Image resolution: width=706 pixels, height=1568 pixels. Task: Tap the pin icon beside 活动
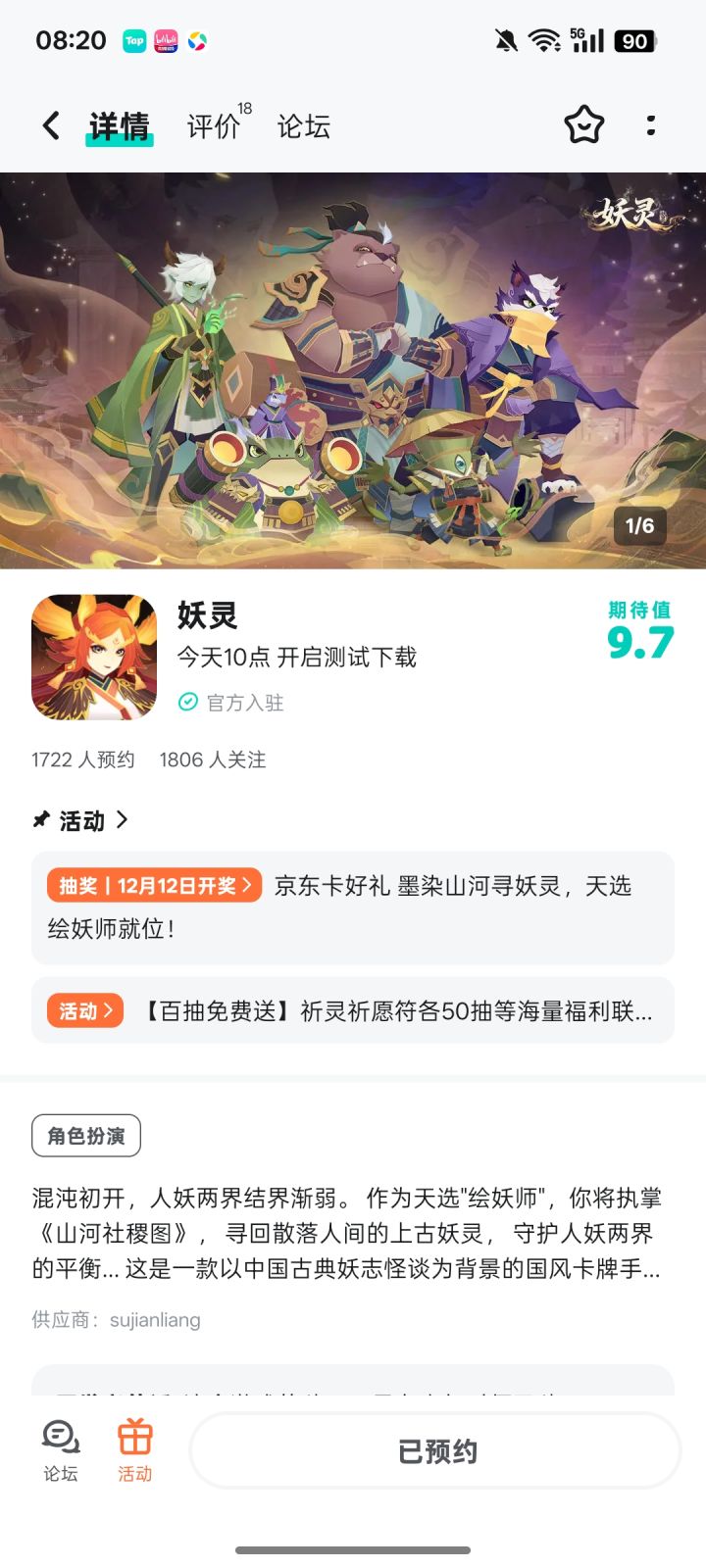[x=40, y=820]
